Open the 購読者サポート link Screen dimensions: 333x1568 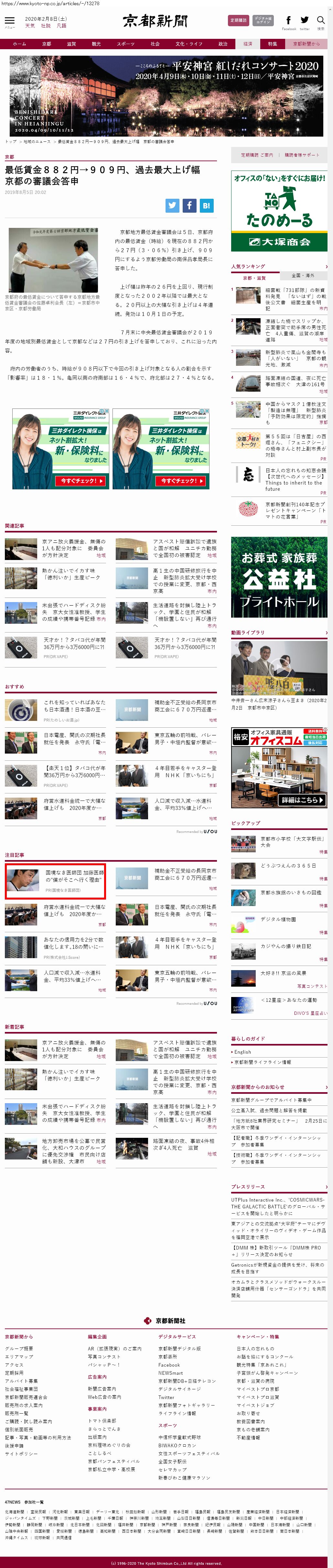click(302, 155)
